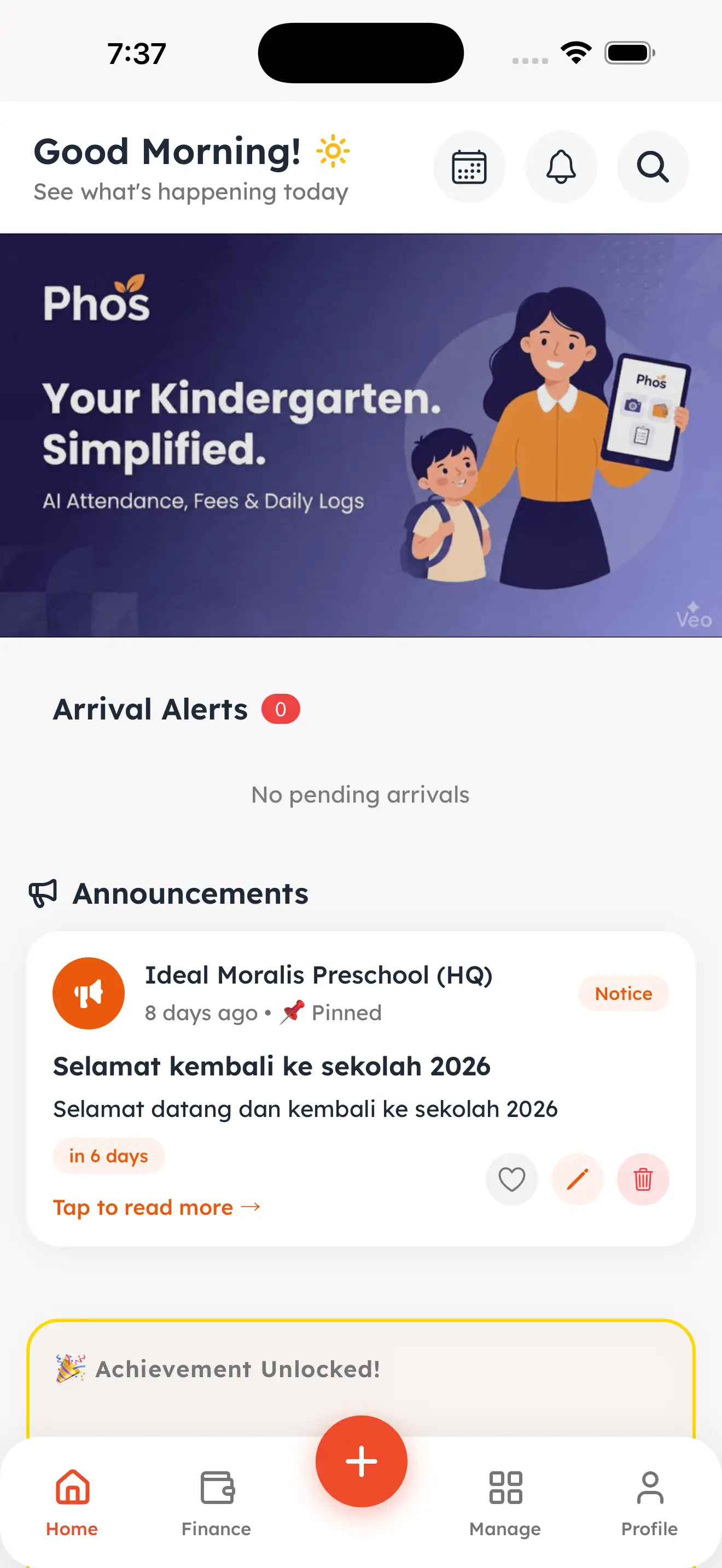
Task: Edit the announcement with the pencil icon
Action: click(577, 1179)
